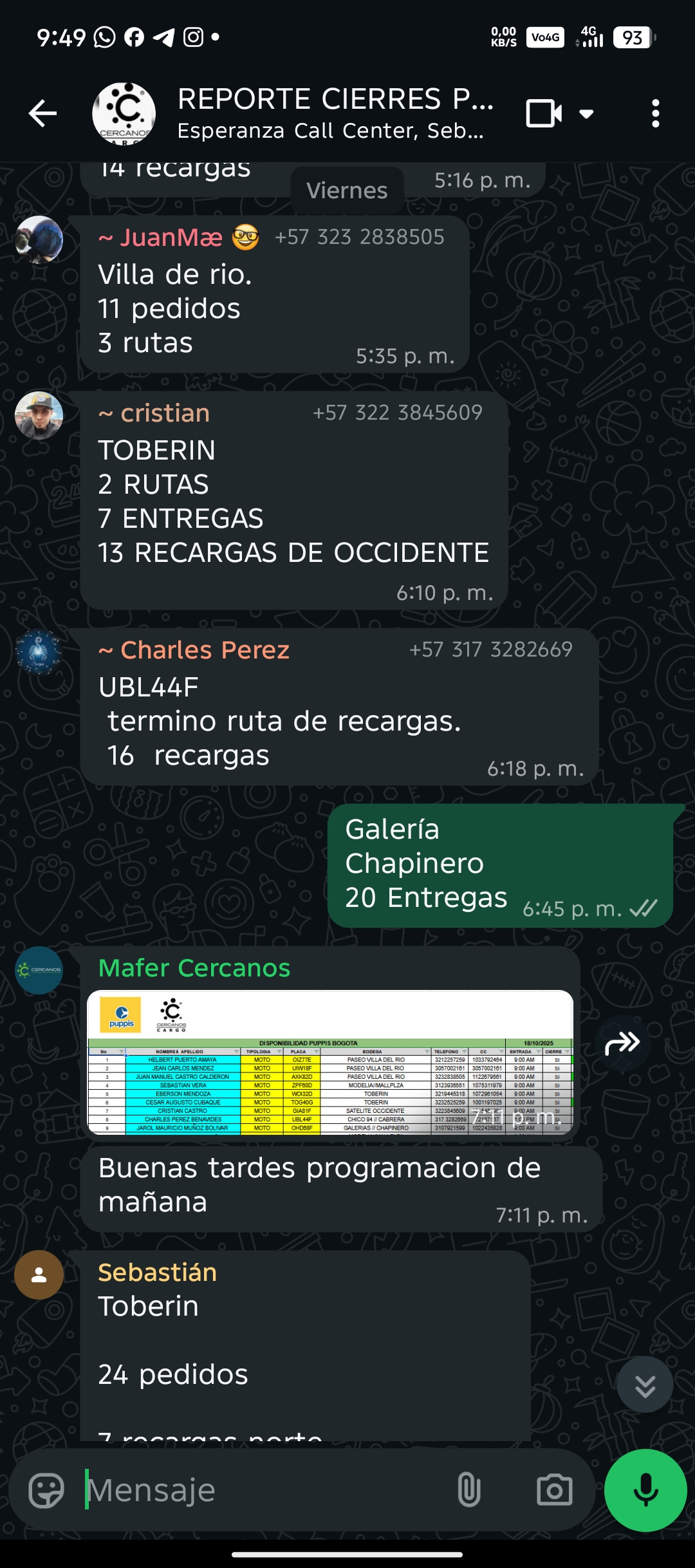695x1568 pixels.
Task: Open the REPORTE CIERRES group info
Action: [335, 113]
